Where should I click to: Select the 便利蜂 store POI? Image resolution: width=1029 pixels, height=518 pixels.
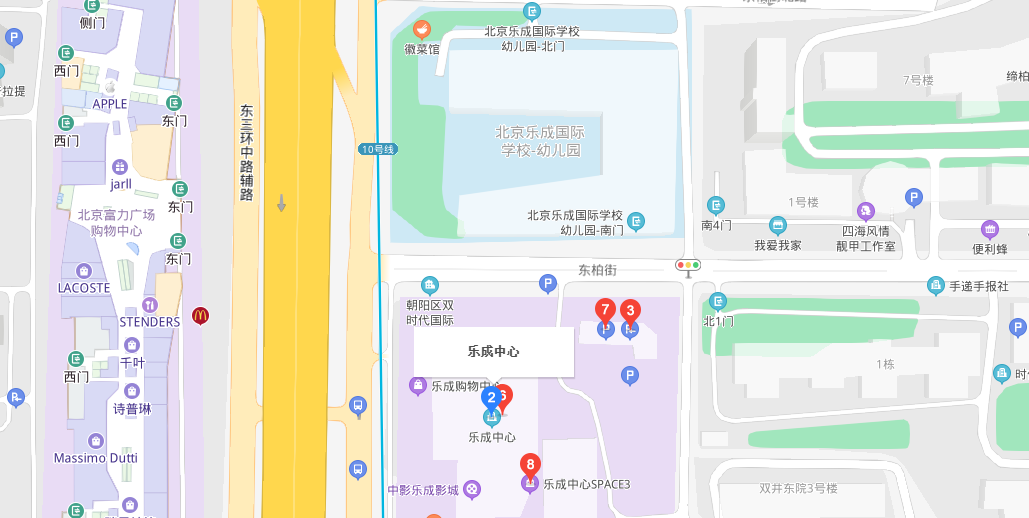(x=990, y=229)
